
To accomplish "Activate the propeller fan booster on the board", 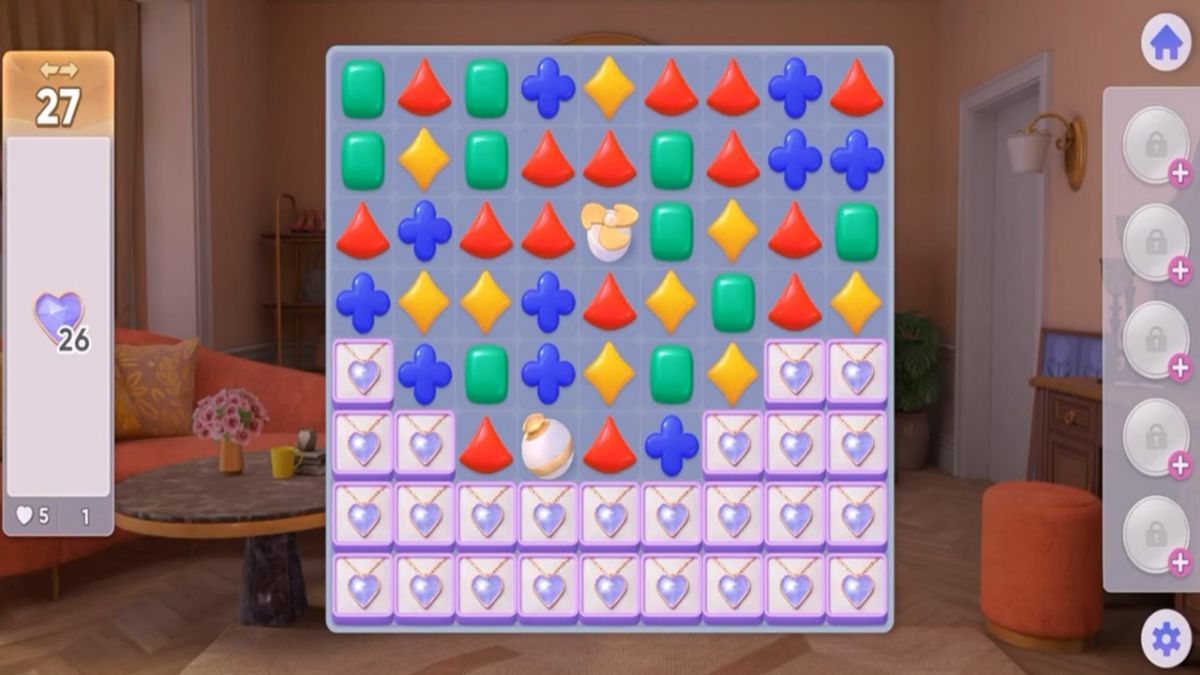I will click(609, 230).
